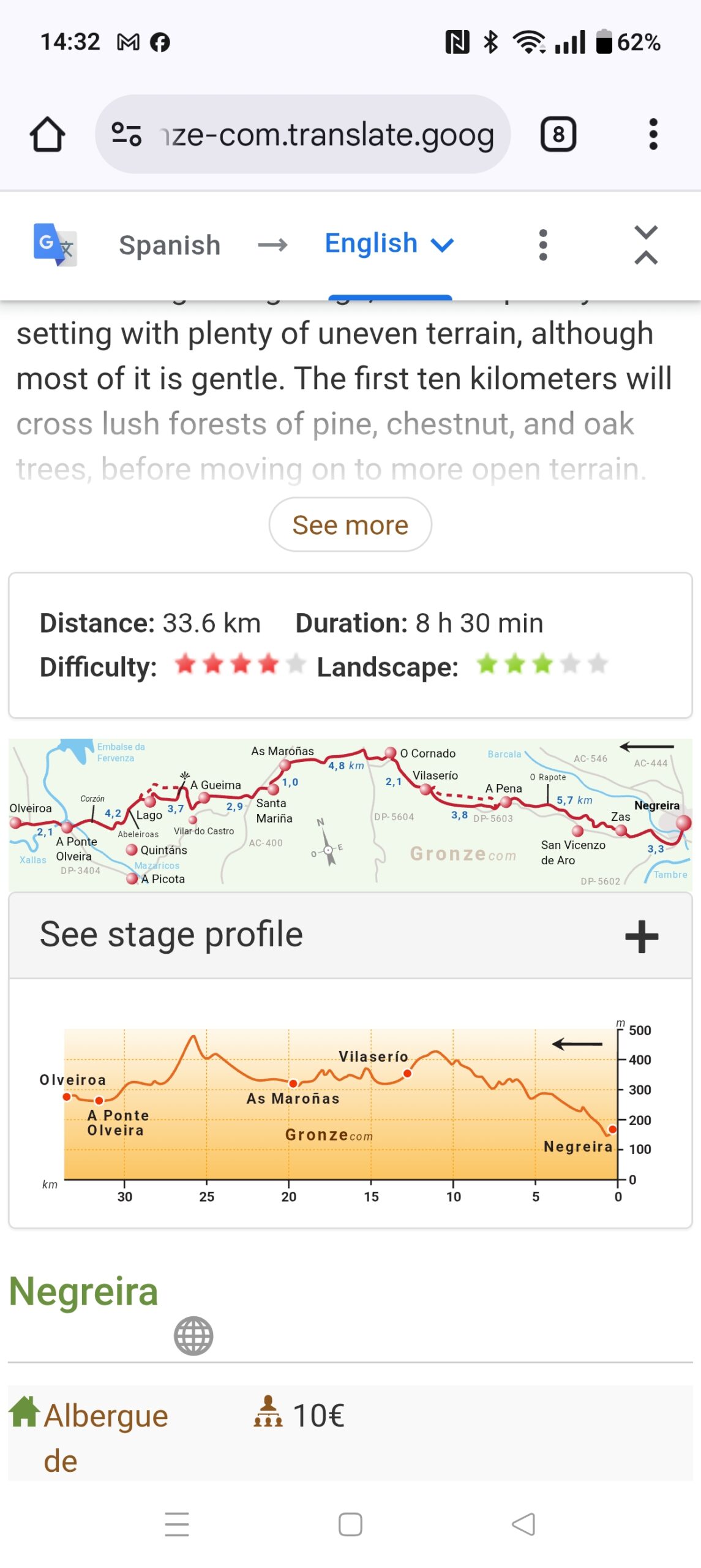
Task: Open the Negreira website globe icon
Action: click(193, 1335)
